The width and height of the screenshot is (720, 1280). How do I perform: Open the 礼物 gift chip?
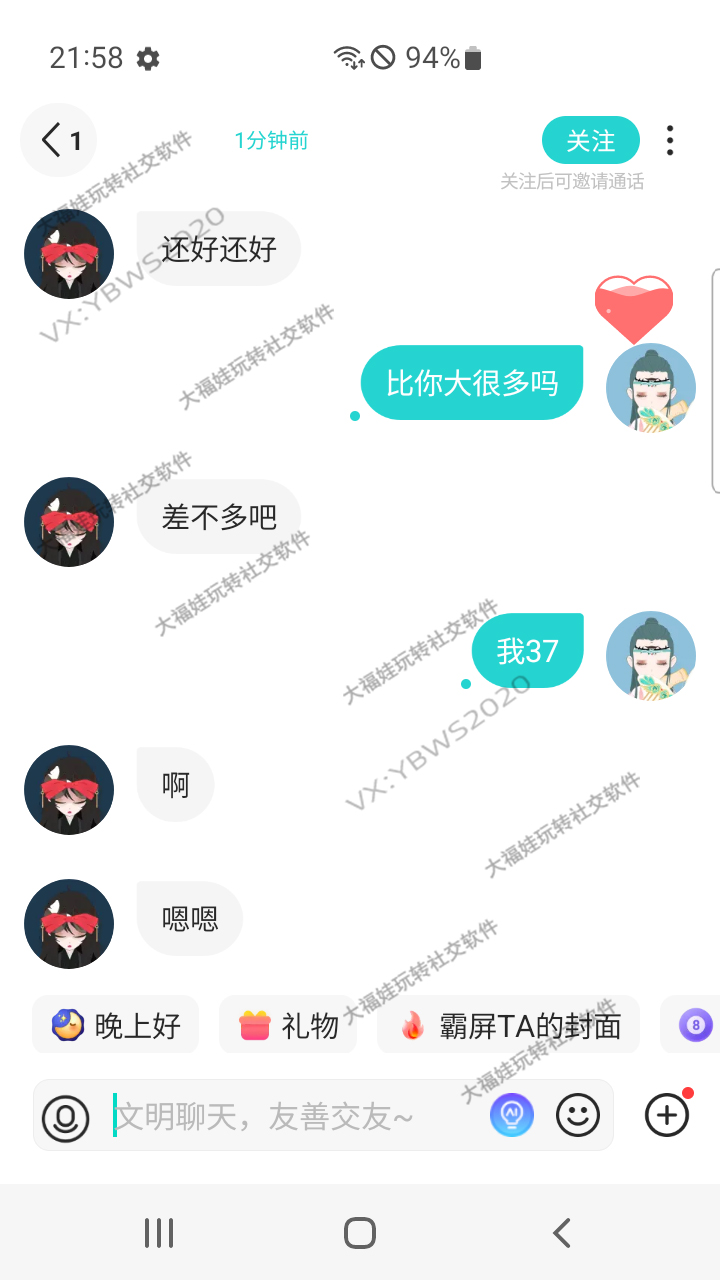tap(288, 1025)
